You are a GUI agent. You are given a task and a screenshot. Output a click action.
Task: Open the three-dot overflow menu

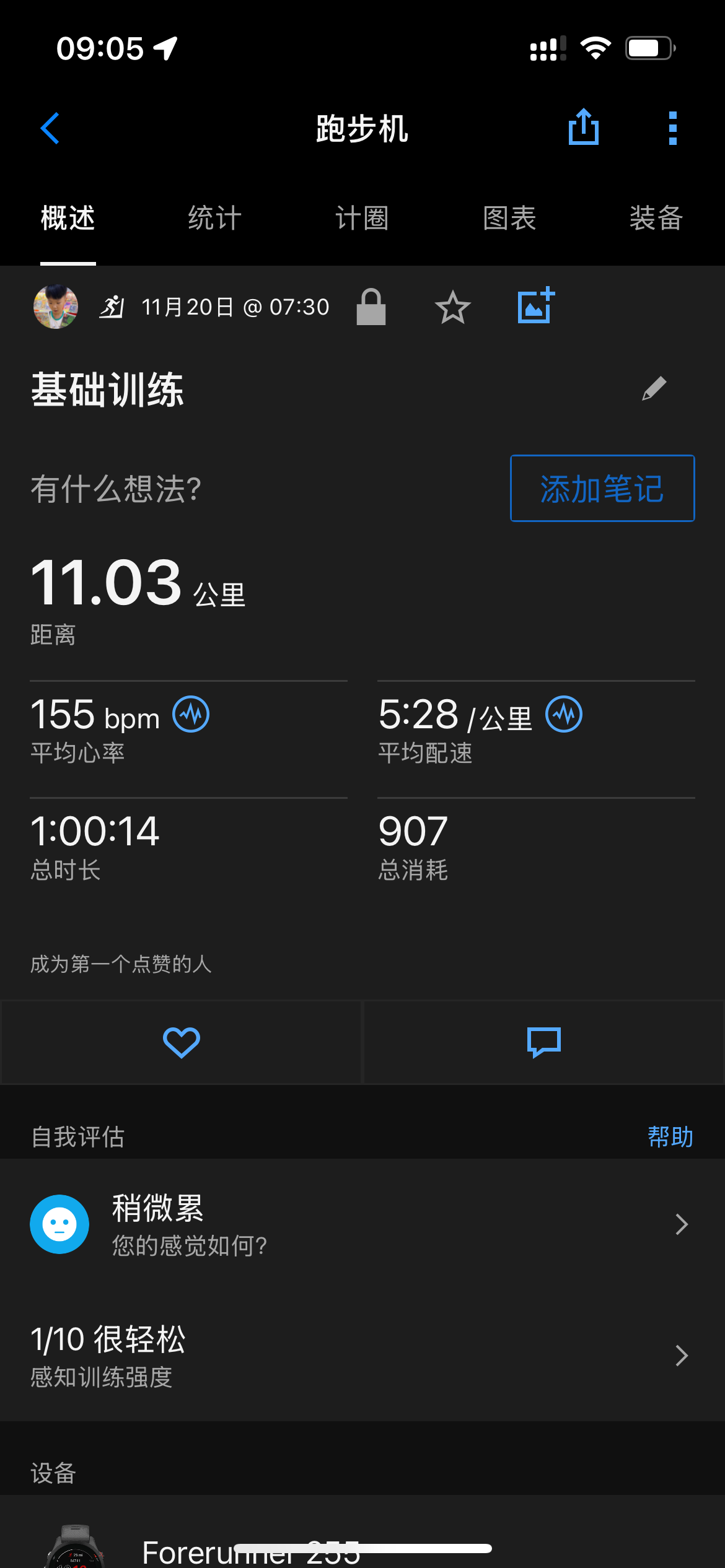[x=673, y=128]
